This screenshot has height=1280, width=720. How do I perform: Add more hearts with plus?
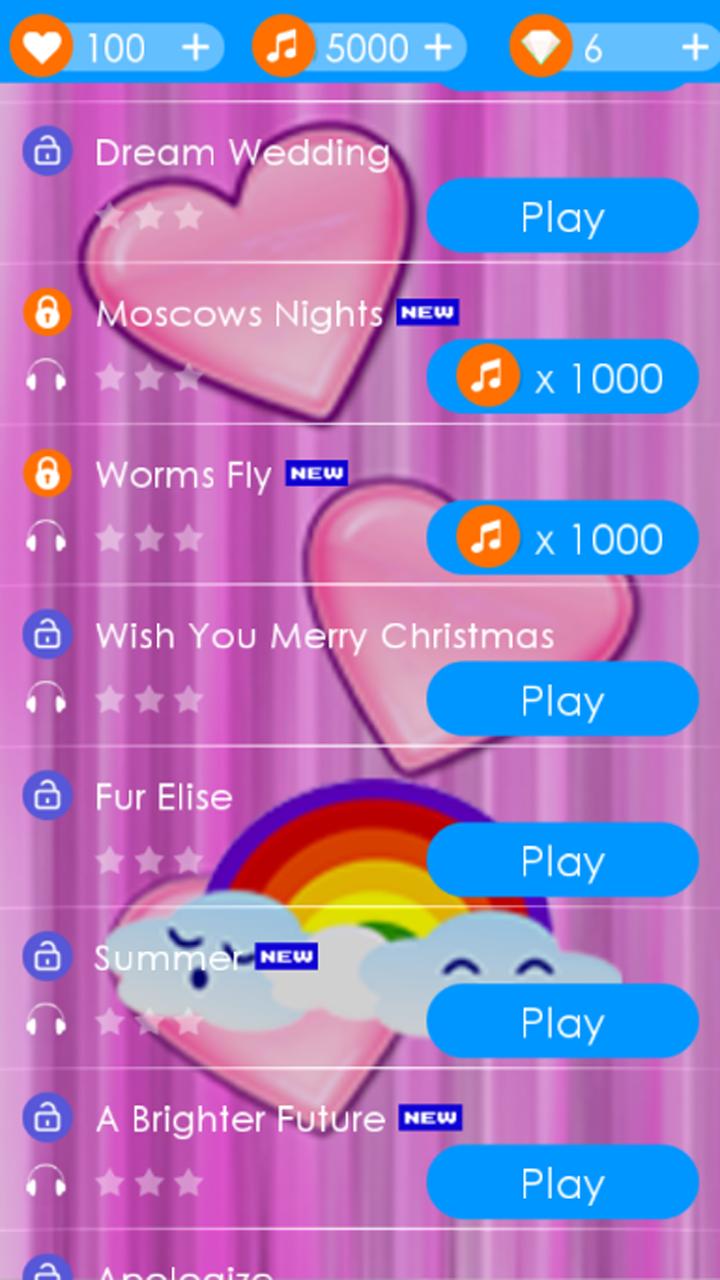pyautogui.click(x=196, y=47)
